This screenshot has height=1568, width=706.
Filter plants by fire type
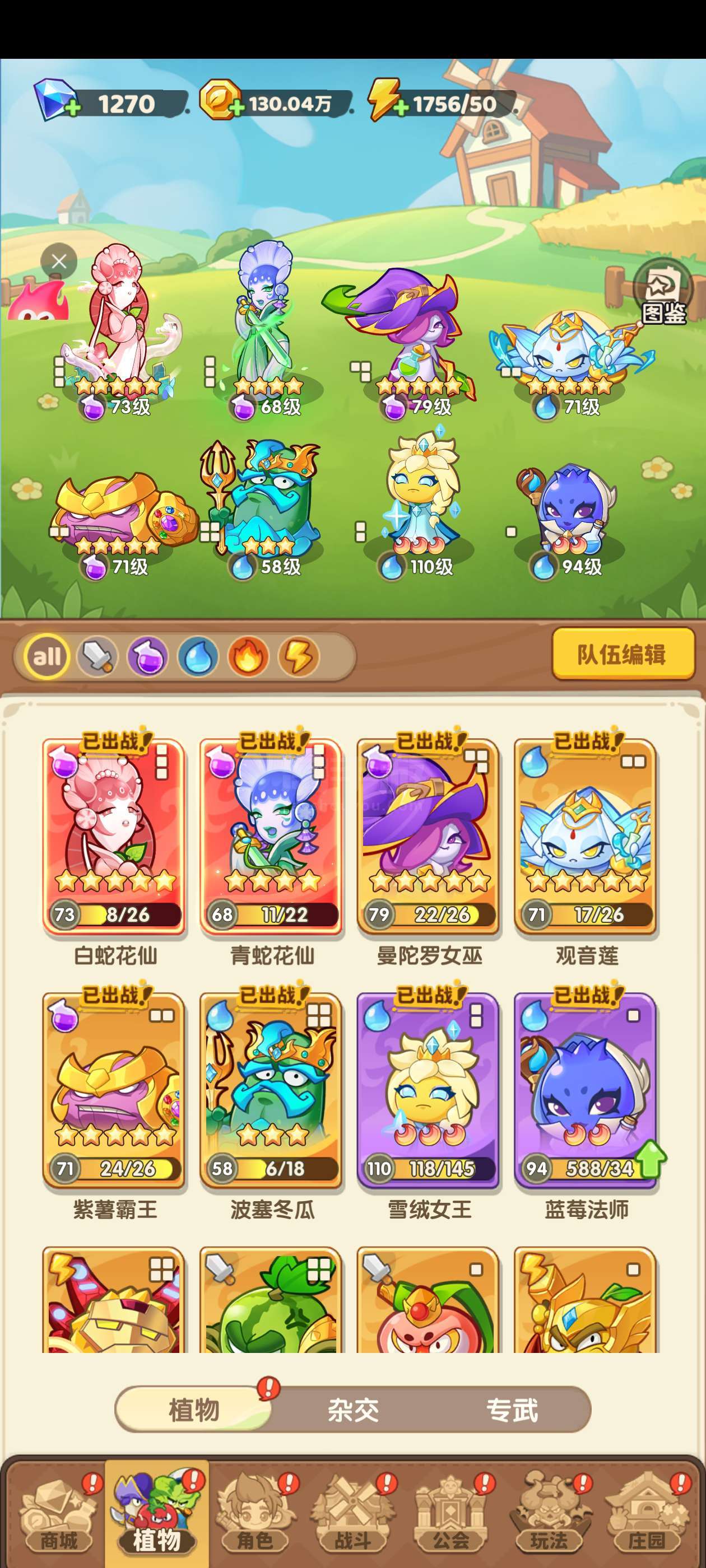[x=248, y=656]
